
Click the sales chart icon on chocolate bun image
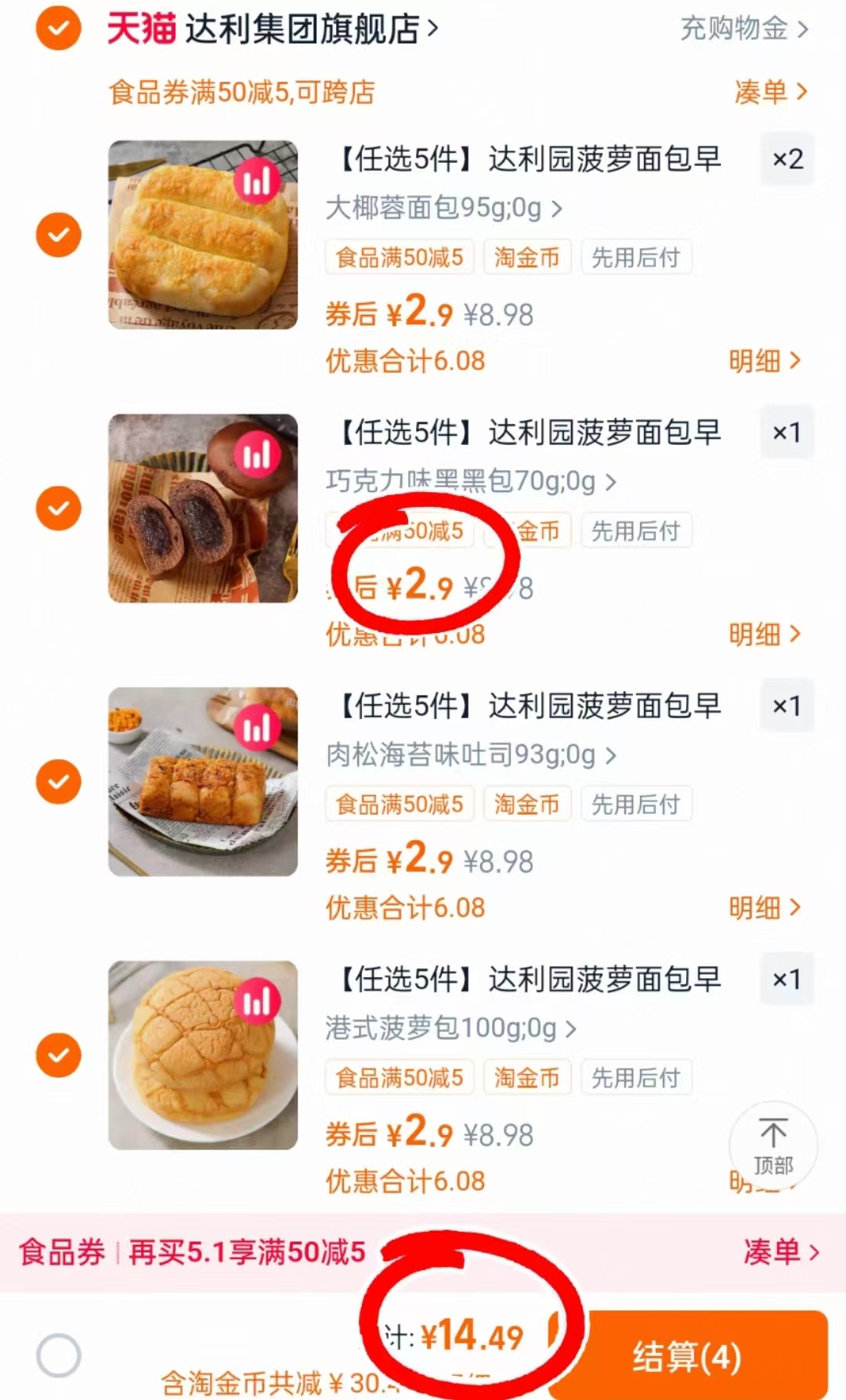(x=258, y=453)
